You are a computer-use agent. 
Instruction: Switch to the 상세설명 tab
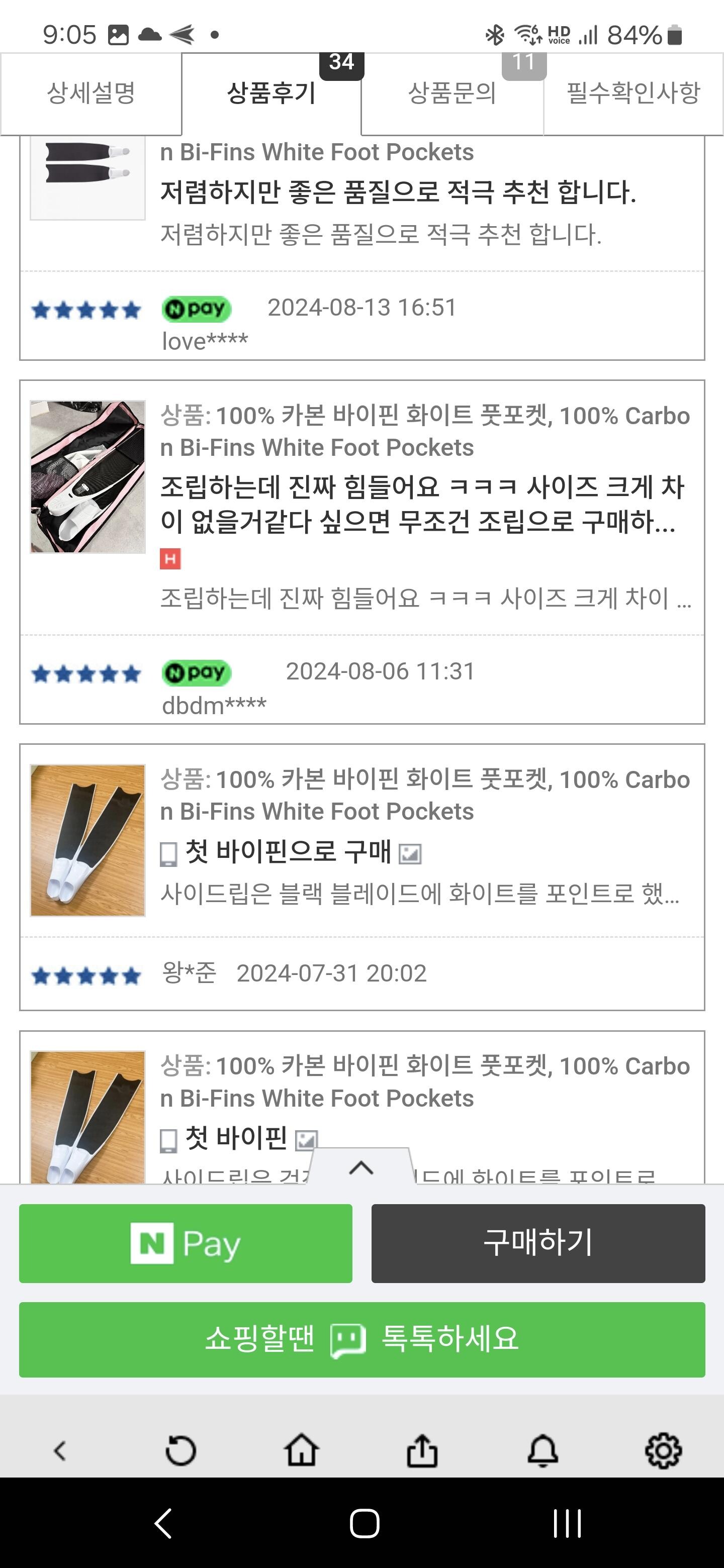[x=90, y=94]
